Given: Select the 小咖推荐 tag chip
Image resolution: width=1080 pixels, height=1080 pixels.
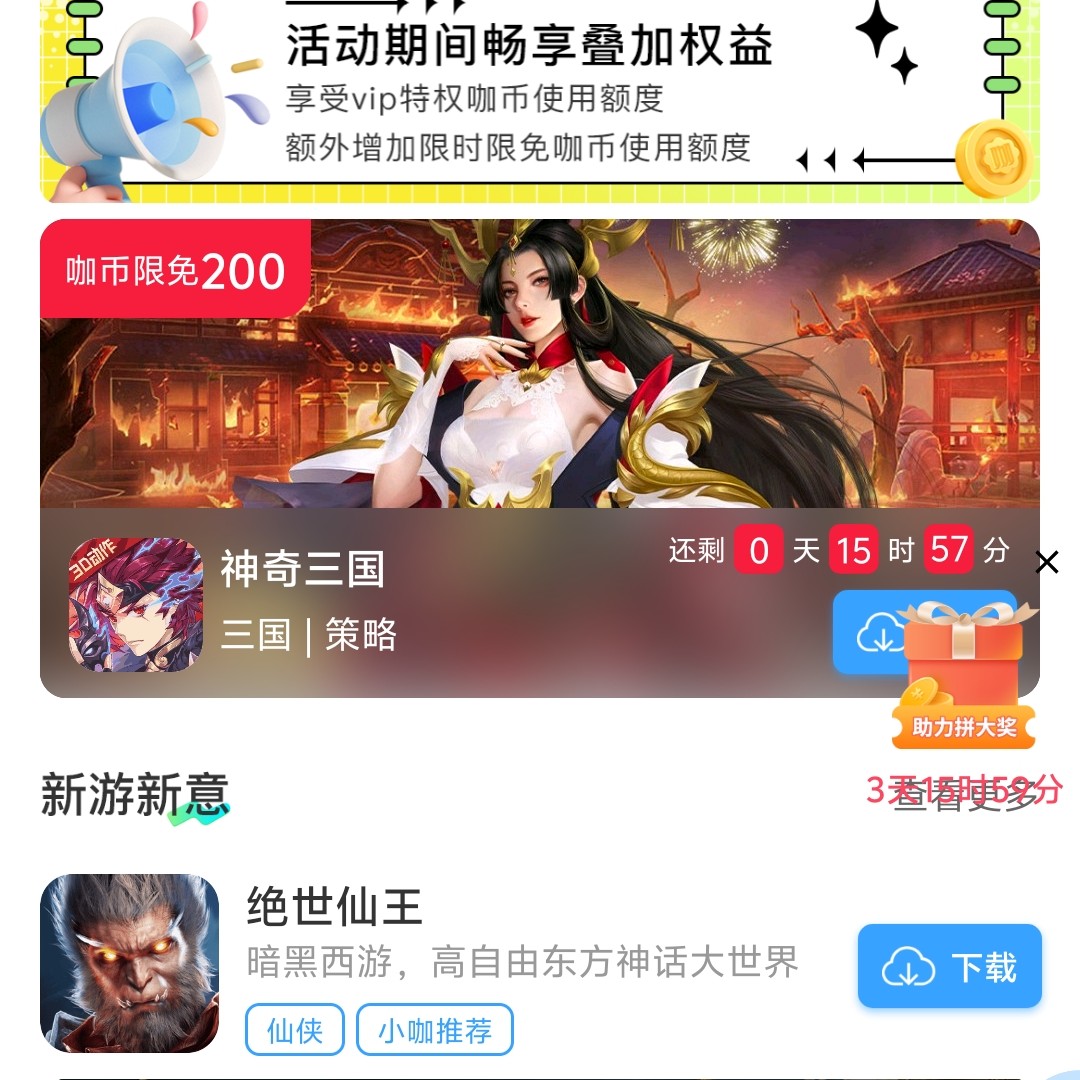Looking at the screenshot, I should (435, 1030).
